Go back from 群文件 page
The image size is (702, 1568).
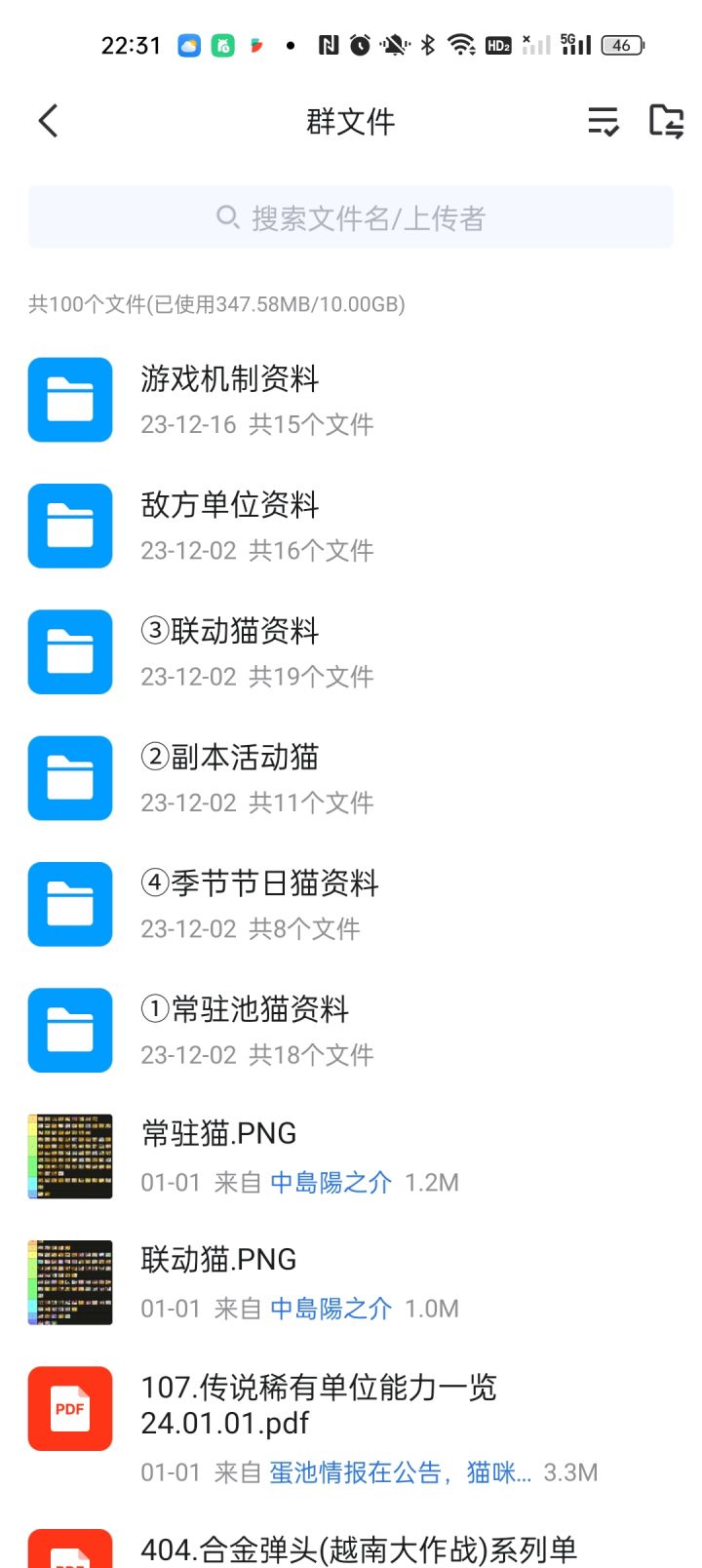49,121
